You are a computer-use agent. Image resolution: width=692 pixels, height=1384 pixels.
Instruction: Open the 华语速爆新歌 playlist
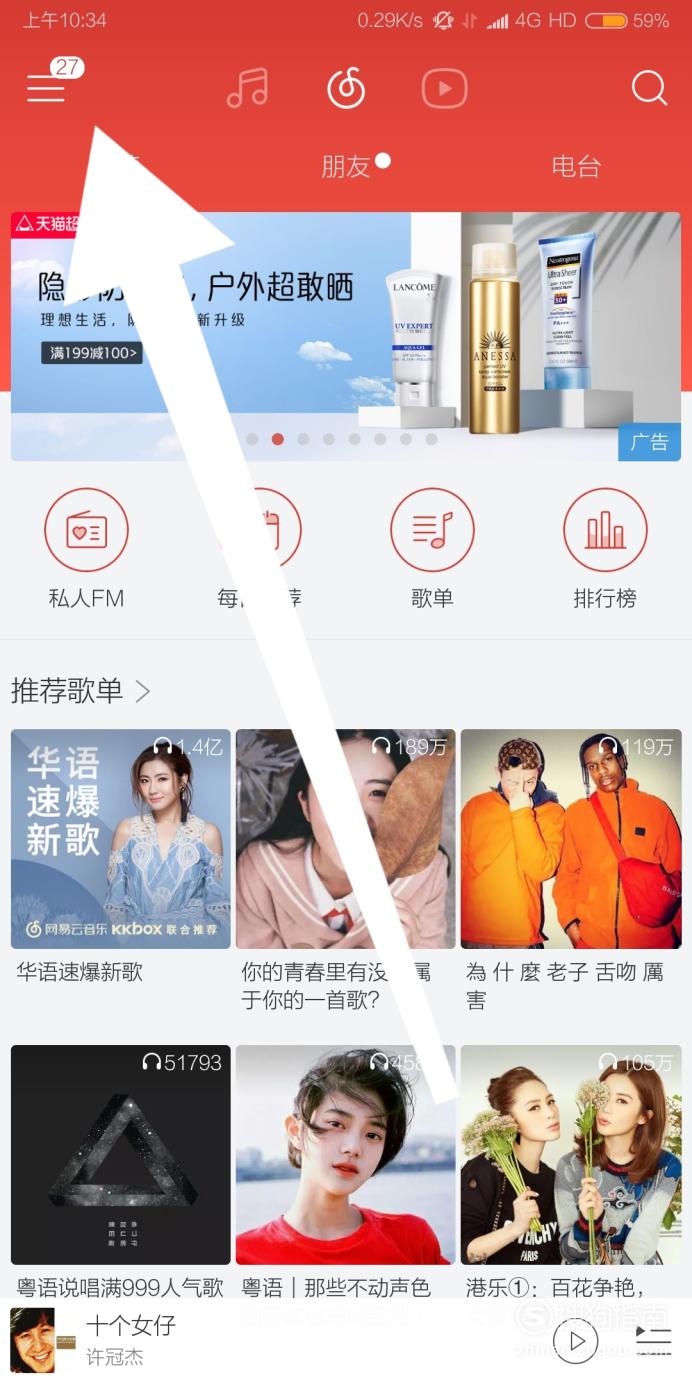121,856
